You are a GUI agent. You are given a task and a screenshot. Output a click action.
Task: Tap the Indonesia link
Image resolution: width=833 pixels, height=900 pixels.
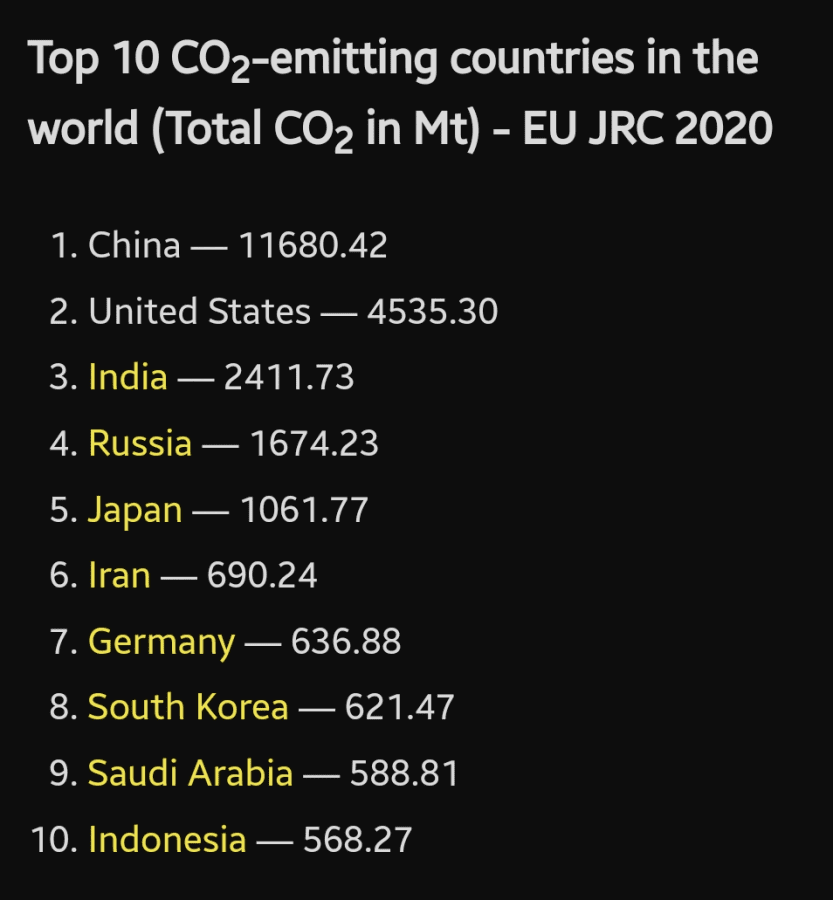tap(168, 839)
